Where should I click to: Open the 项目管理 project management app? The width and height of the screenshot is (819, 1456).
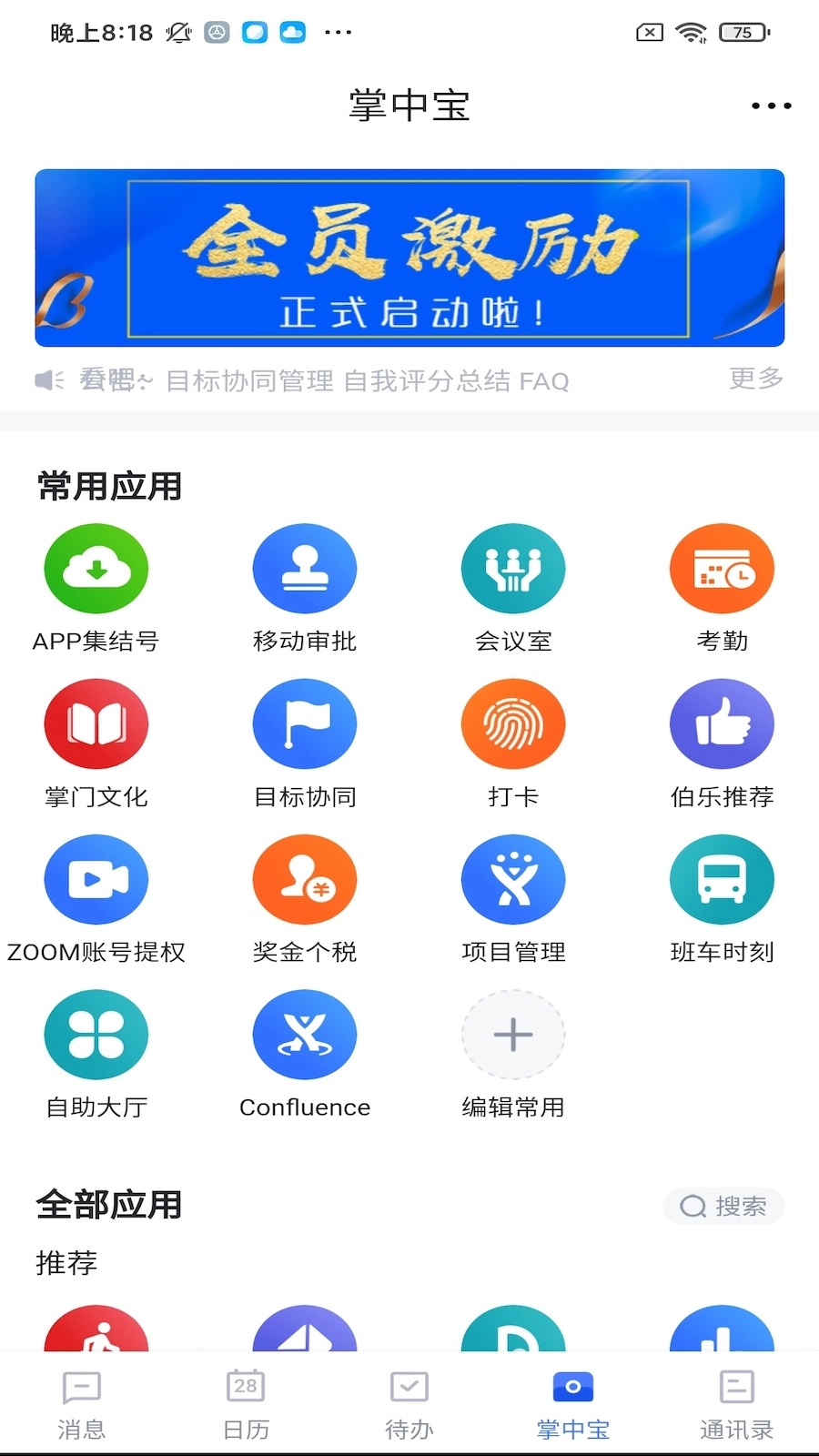(x=513, y=879)
